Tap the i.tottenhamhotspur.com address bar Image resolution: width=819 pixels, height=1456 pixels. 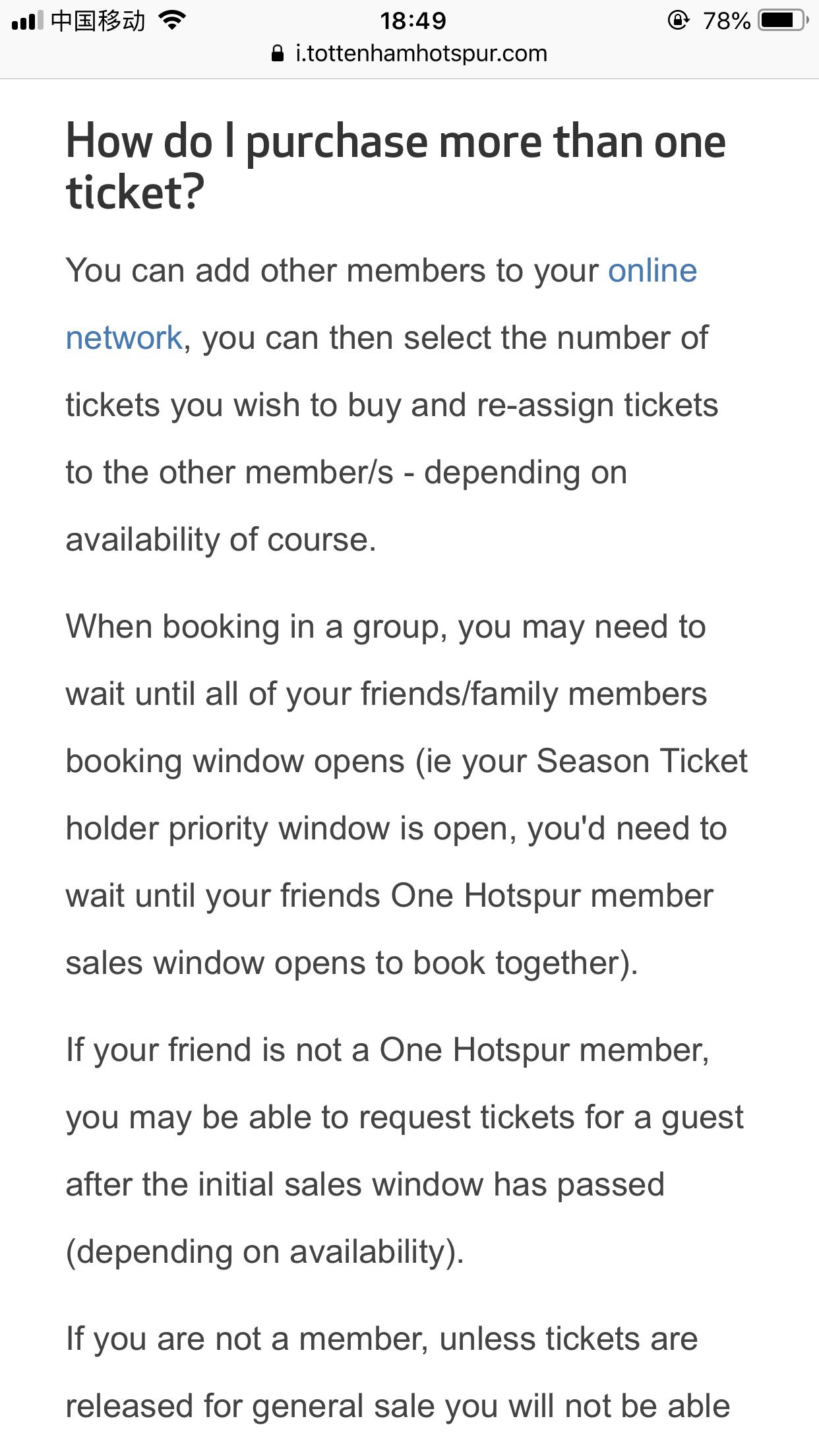409,53
